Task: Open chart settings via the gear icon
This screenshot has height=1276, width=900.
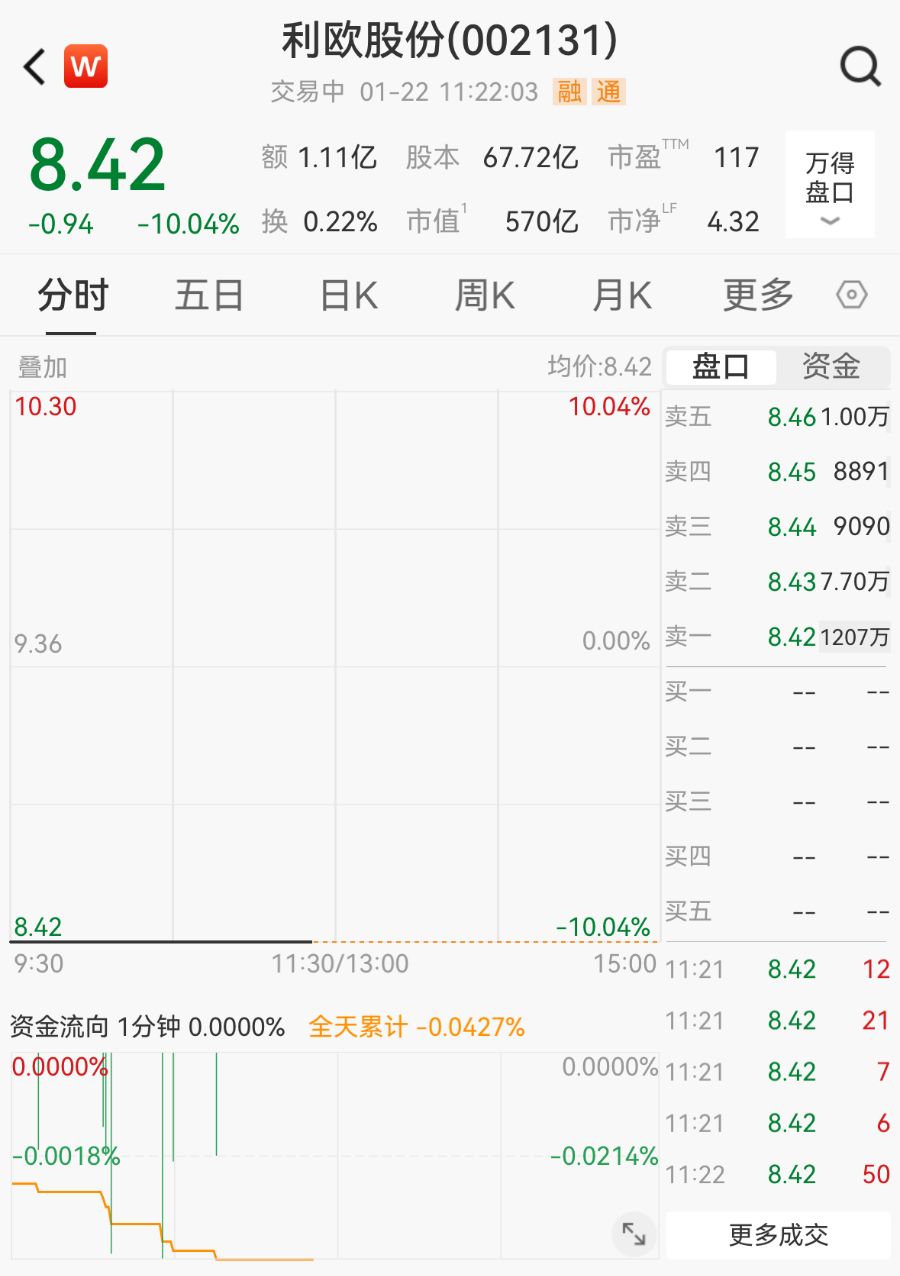Action: pos(851,295)
